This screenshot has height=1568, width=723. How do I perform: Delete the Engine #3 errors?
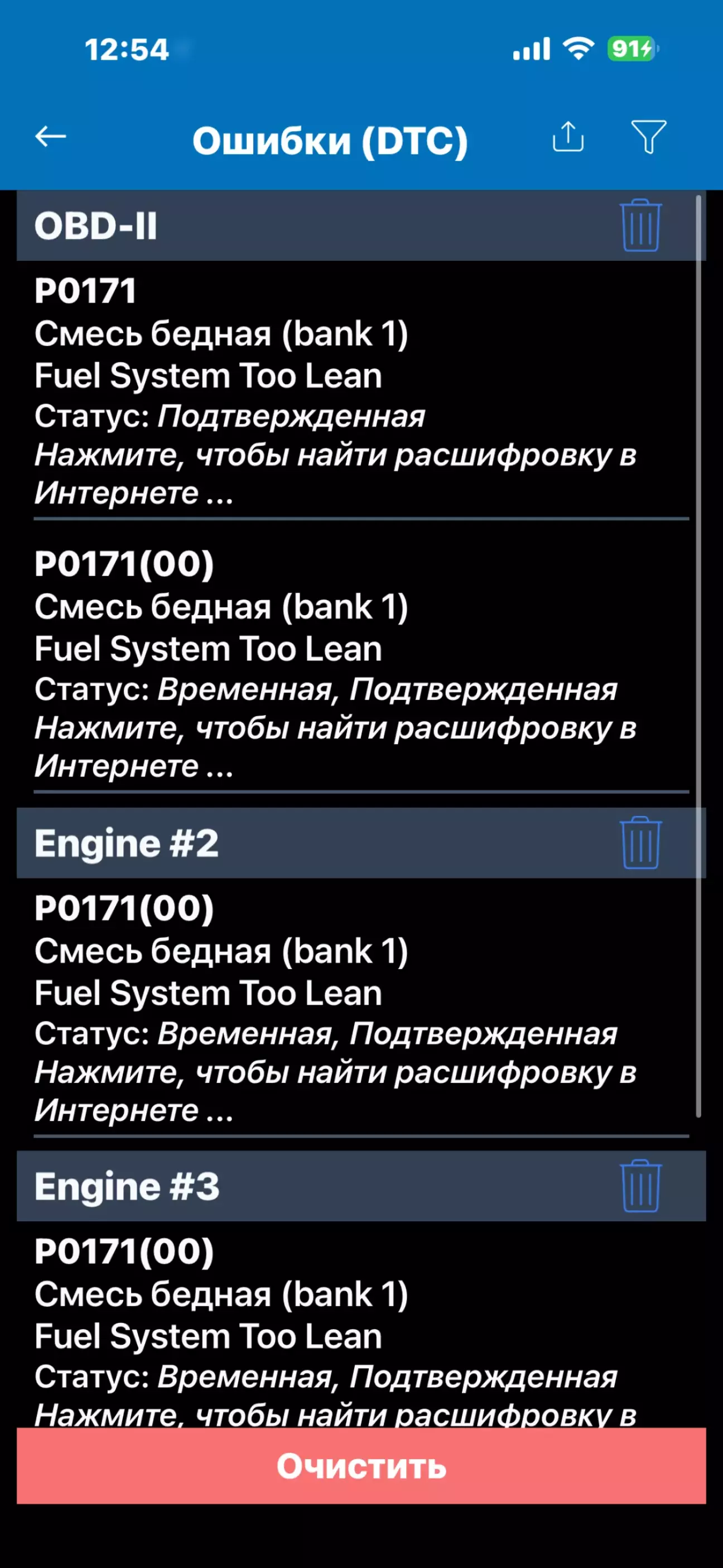point(640,1186)
